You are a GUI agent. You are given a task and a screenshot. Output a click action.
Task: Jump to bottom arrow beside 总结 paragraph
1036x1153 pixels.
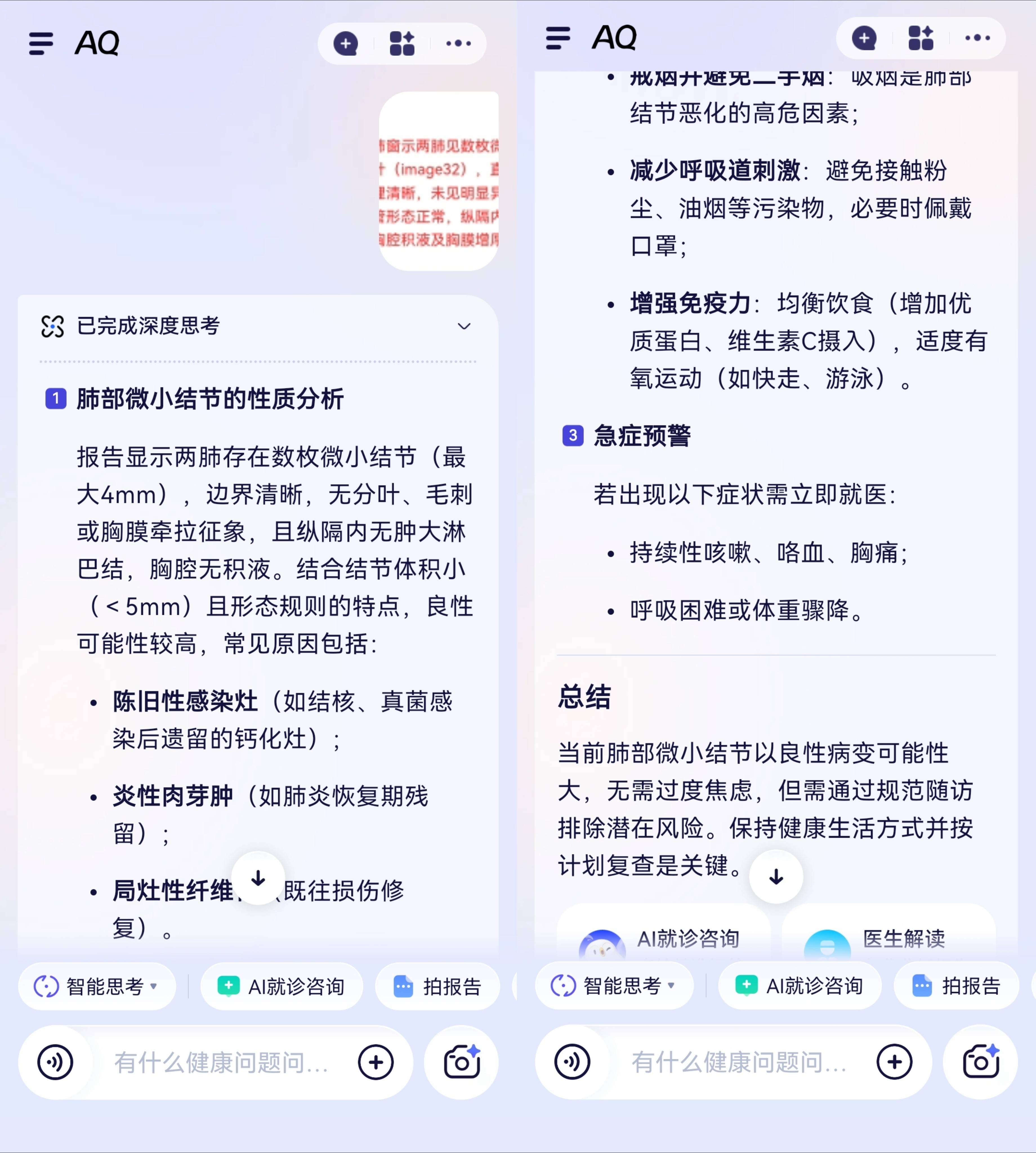(x=776, y=877)
